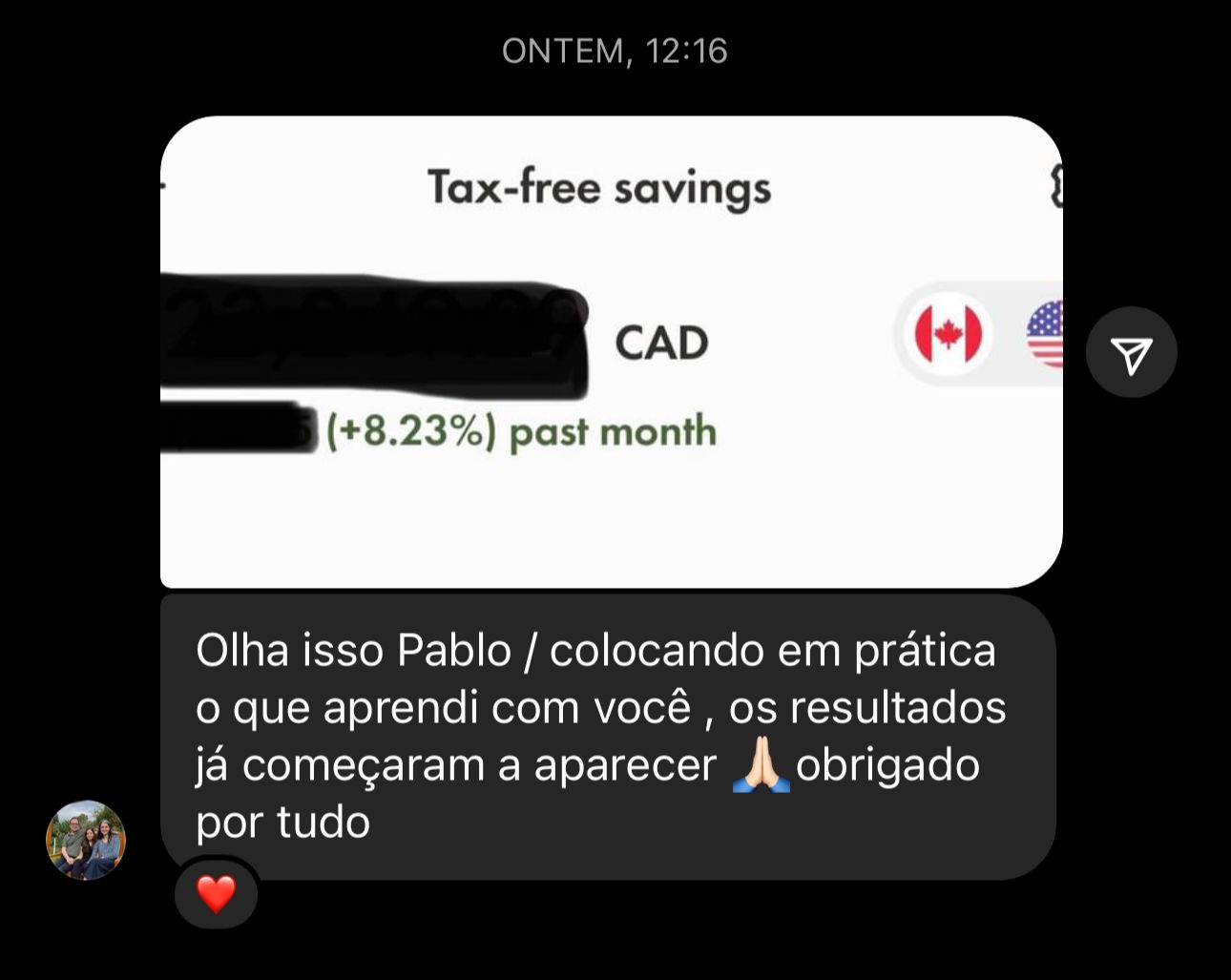Forward the image with the paper-plane icon
This screenshot has width=1231, height=980.
[1131, 353]
